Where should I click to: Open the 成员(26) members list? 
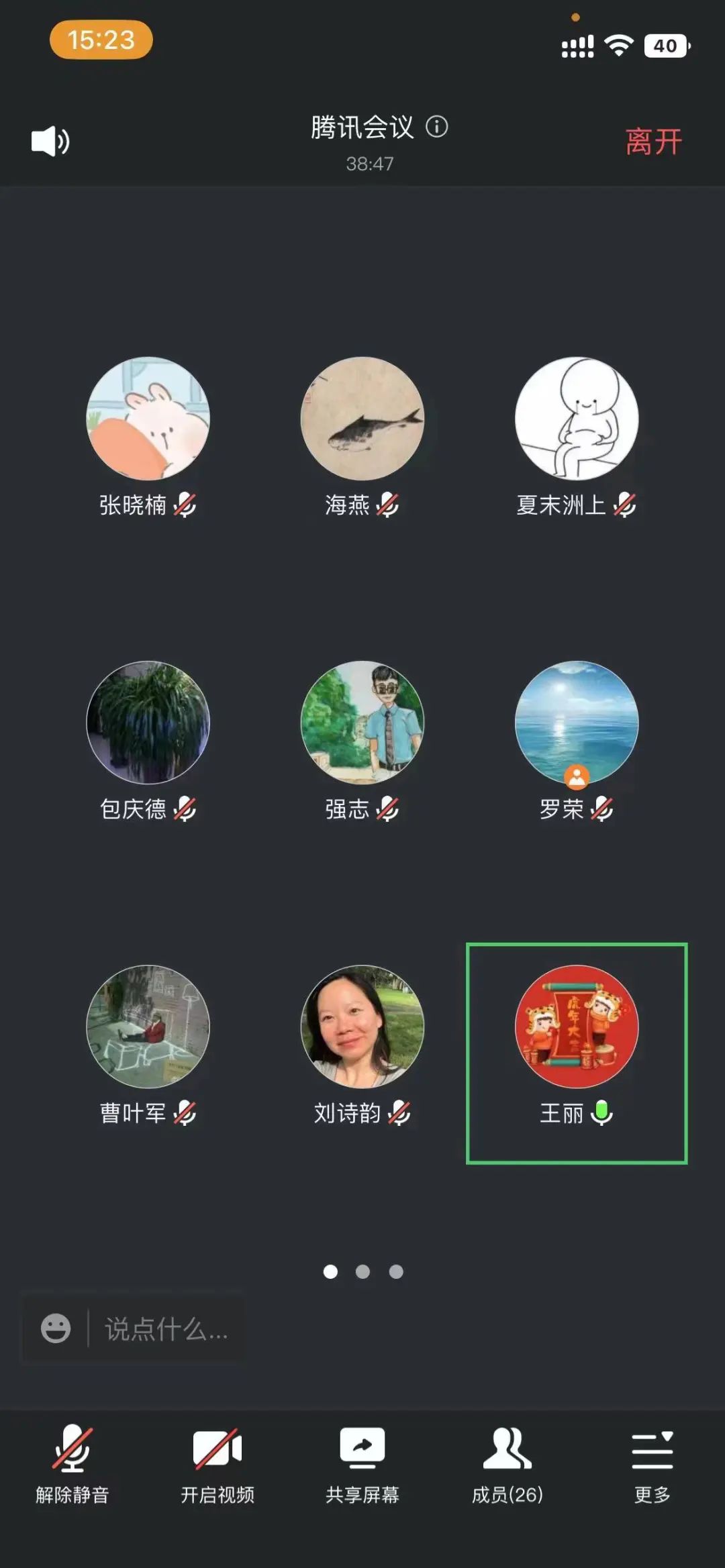507,1465
